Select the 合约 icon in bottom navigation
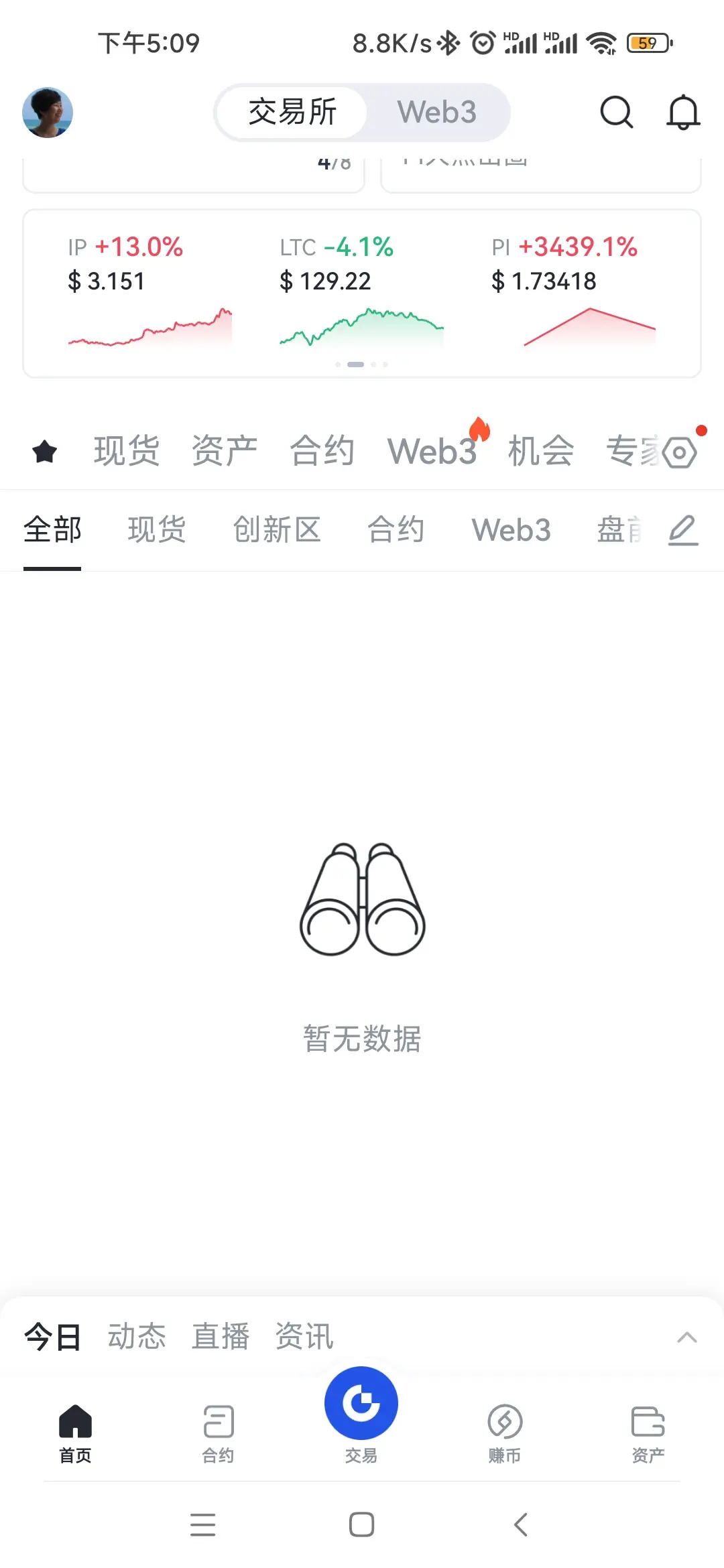This screenshot has height=1568, width=724. (219, 1421)
